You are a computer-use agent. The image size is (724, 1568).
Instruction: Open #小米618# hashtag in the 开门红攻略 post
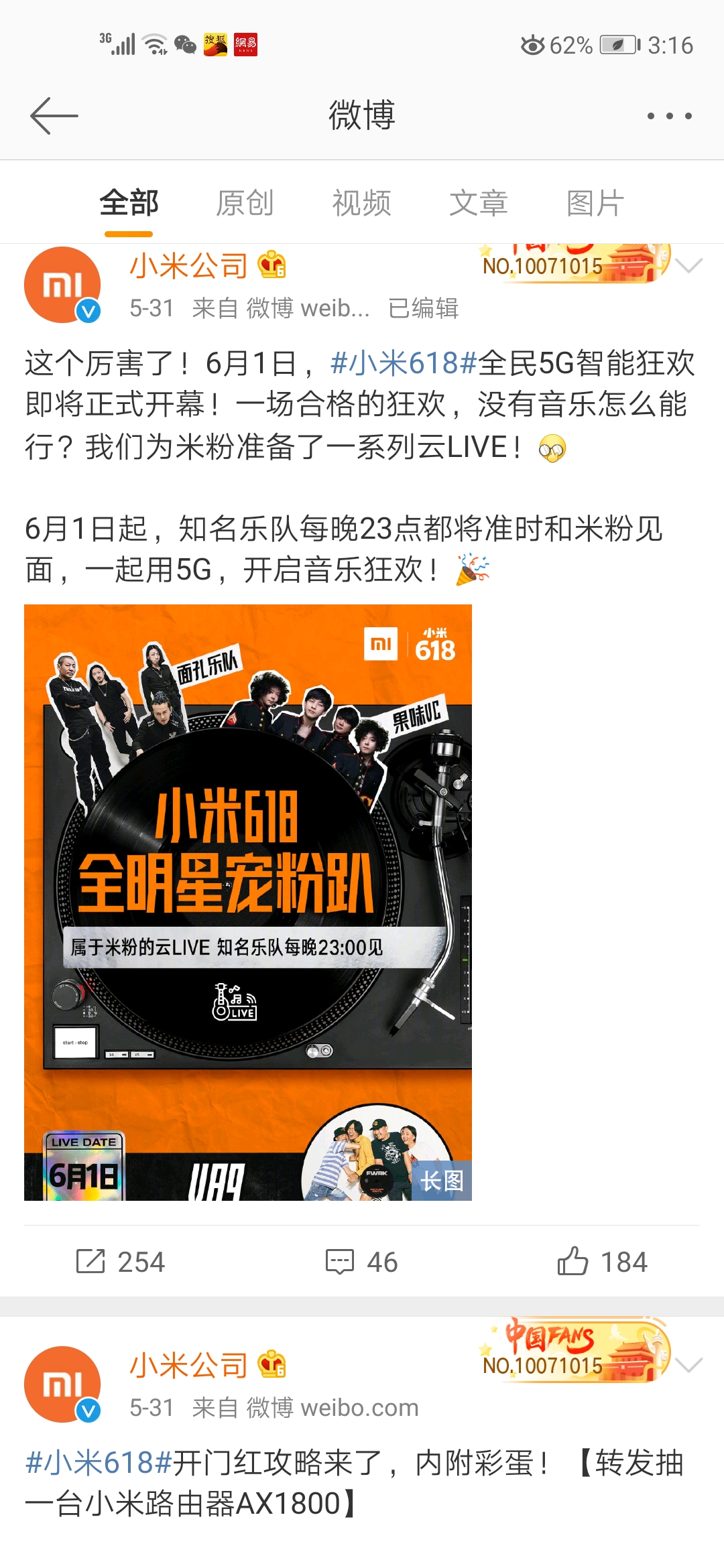[99, 1462]
